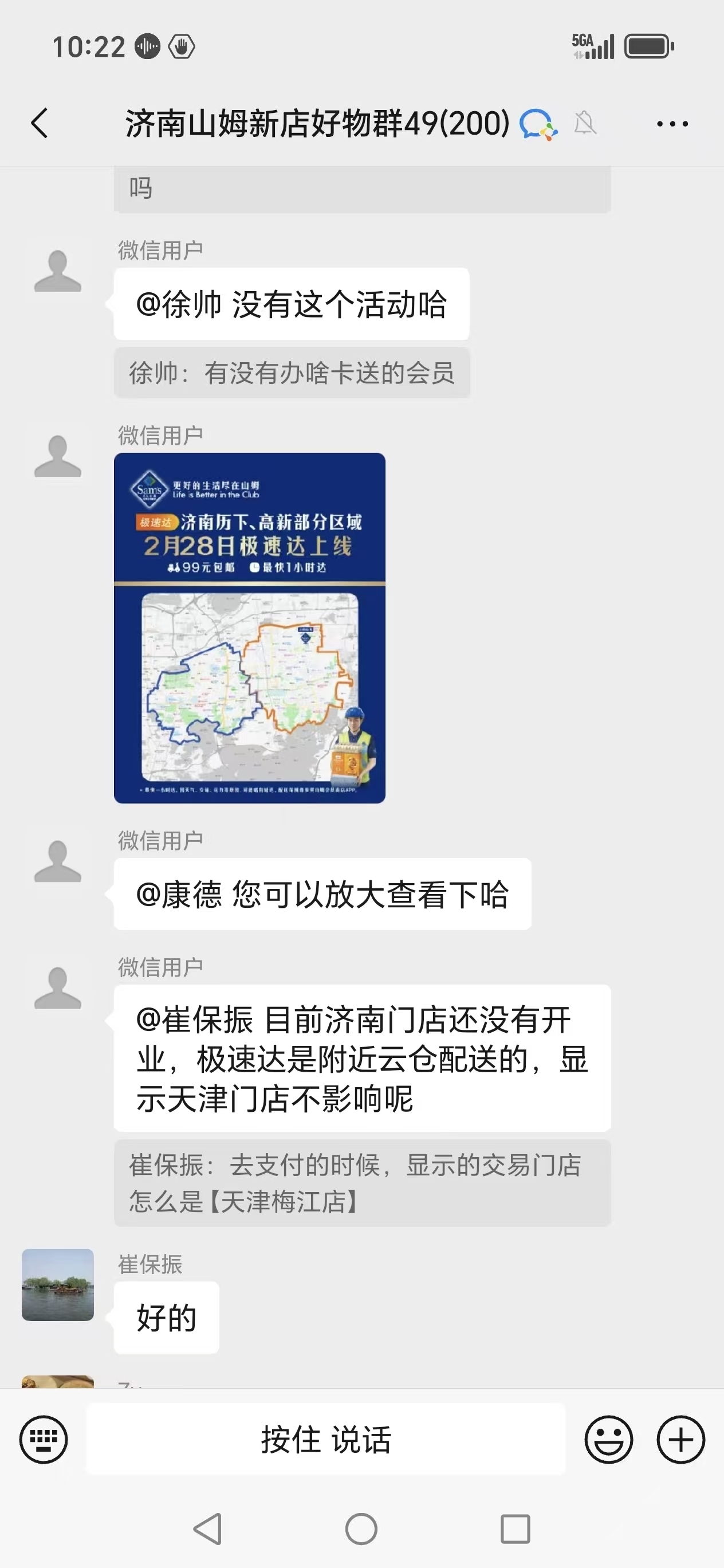Go back from the group chat
Viewport: 724px width, 1568px height.
pos(40,124)
